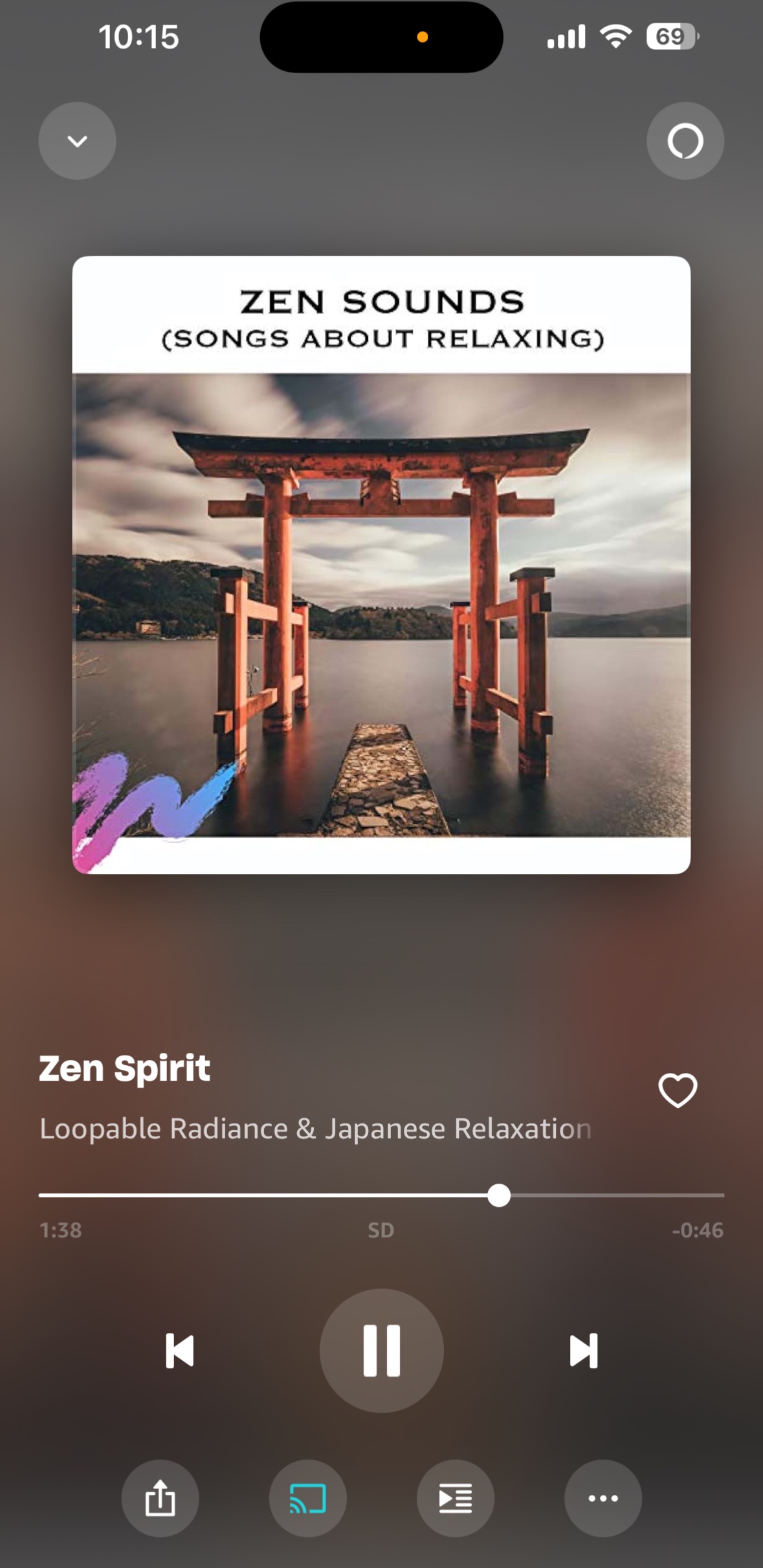Skip to the next track
Image resolution: width=763 pixels, height=1568 pixels.
pos(583,1351)
